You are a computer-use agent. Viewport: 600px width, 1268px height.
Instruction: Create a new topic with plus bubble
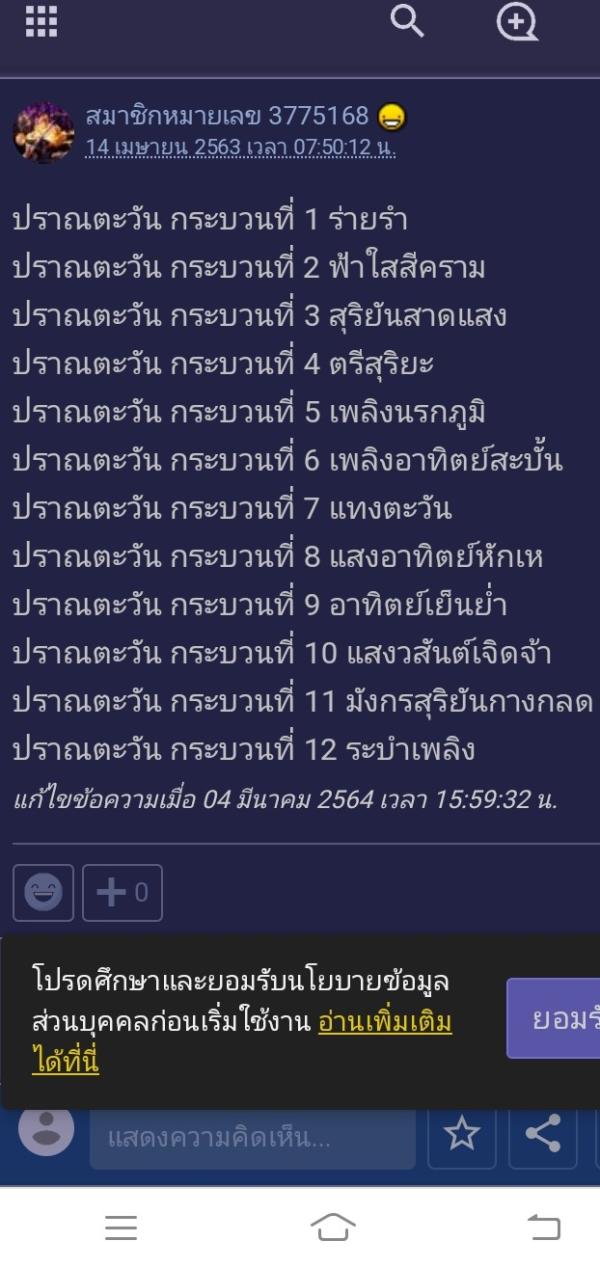coord(518,21)
